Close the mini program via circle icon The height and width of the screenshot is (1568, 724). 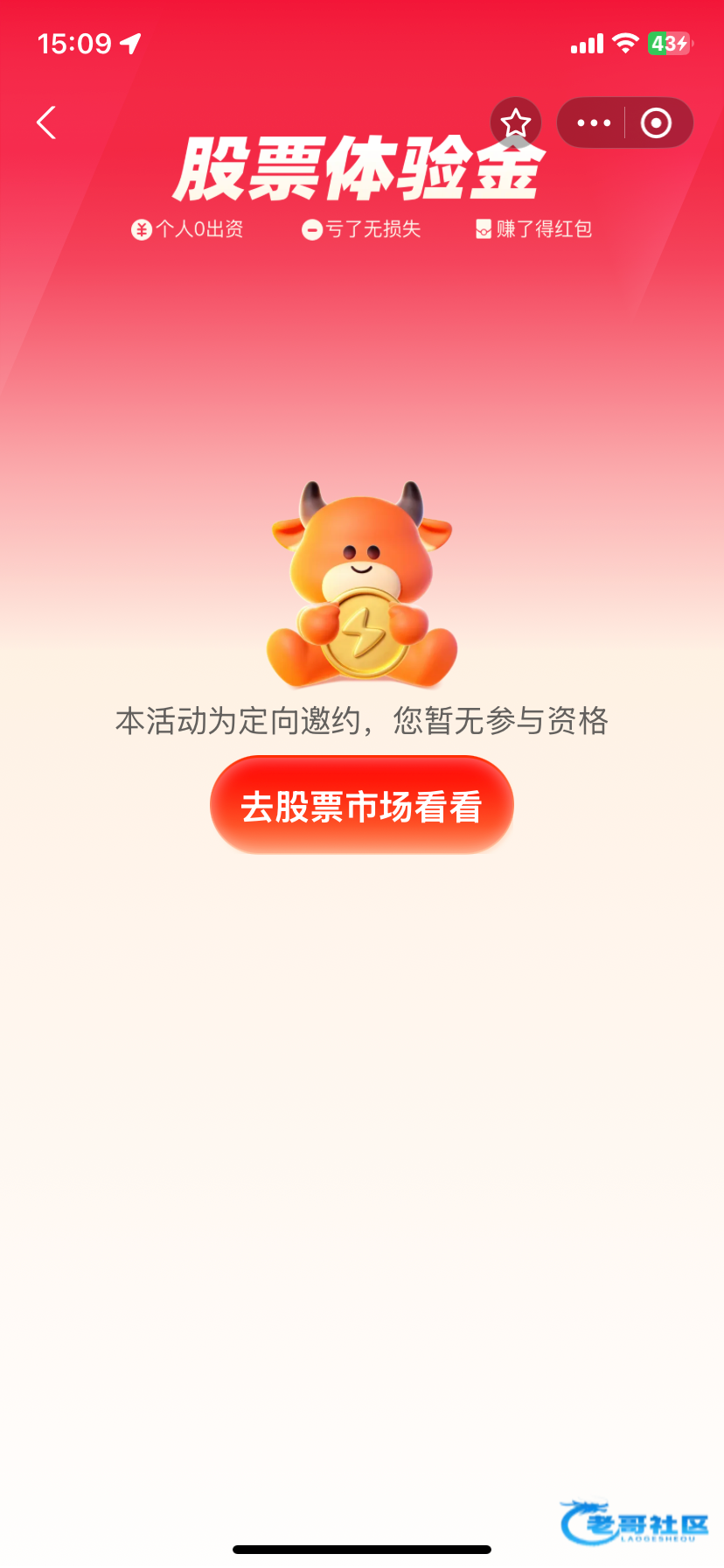pos(656,122)
